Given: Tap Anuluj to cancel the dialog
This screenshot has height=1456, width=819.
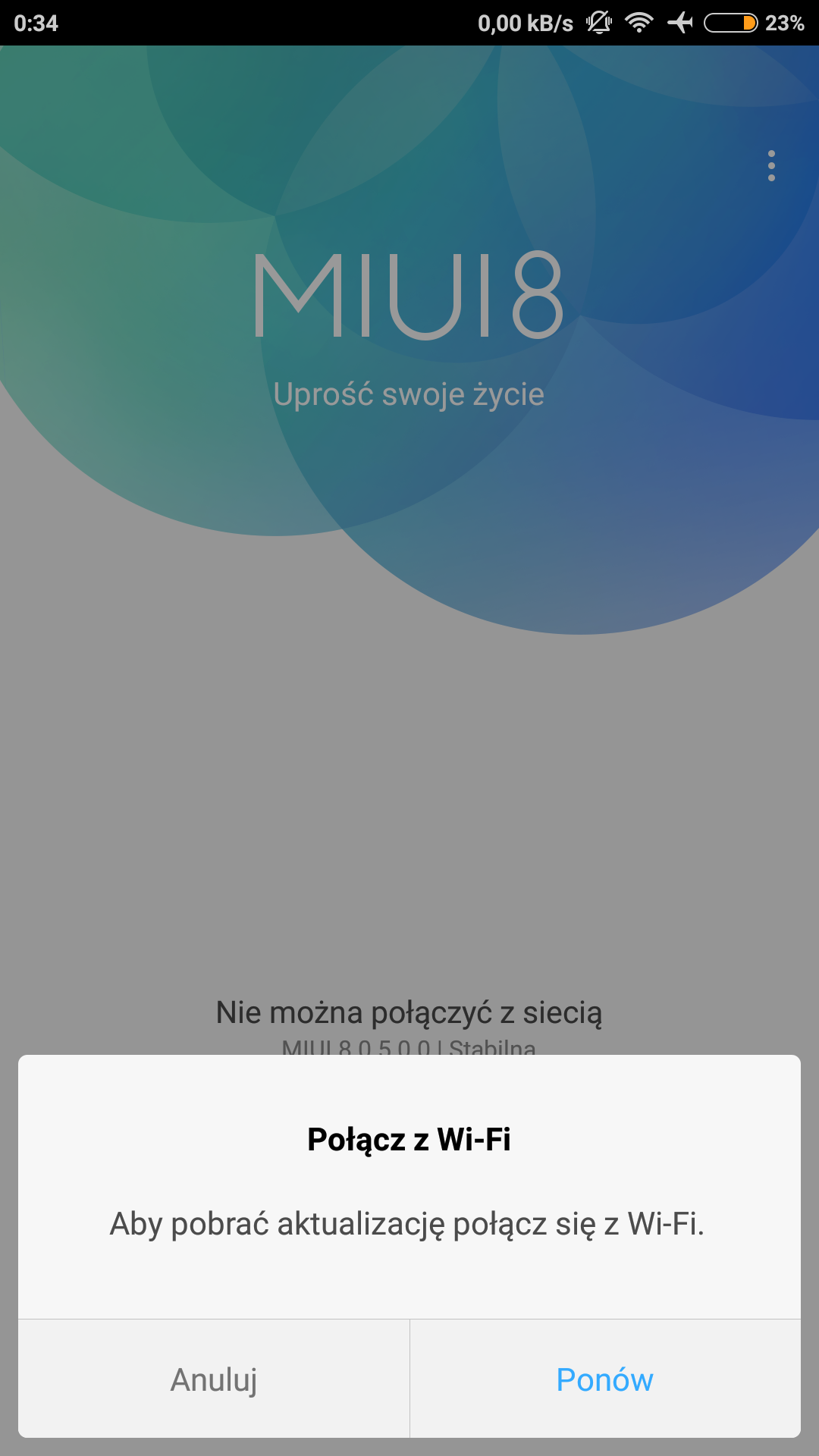Looking at the screenshot, I should point(214,1379).
